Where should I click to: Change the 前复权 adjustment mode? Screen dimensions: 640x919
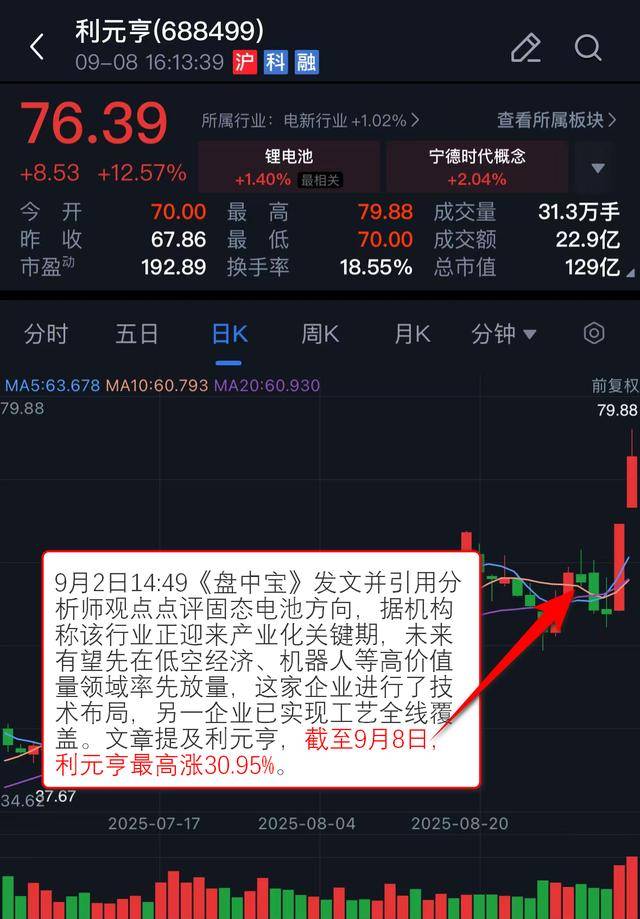click(614, 385)
